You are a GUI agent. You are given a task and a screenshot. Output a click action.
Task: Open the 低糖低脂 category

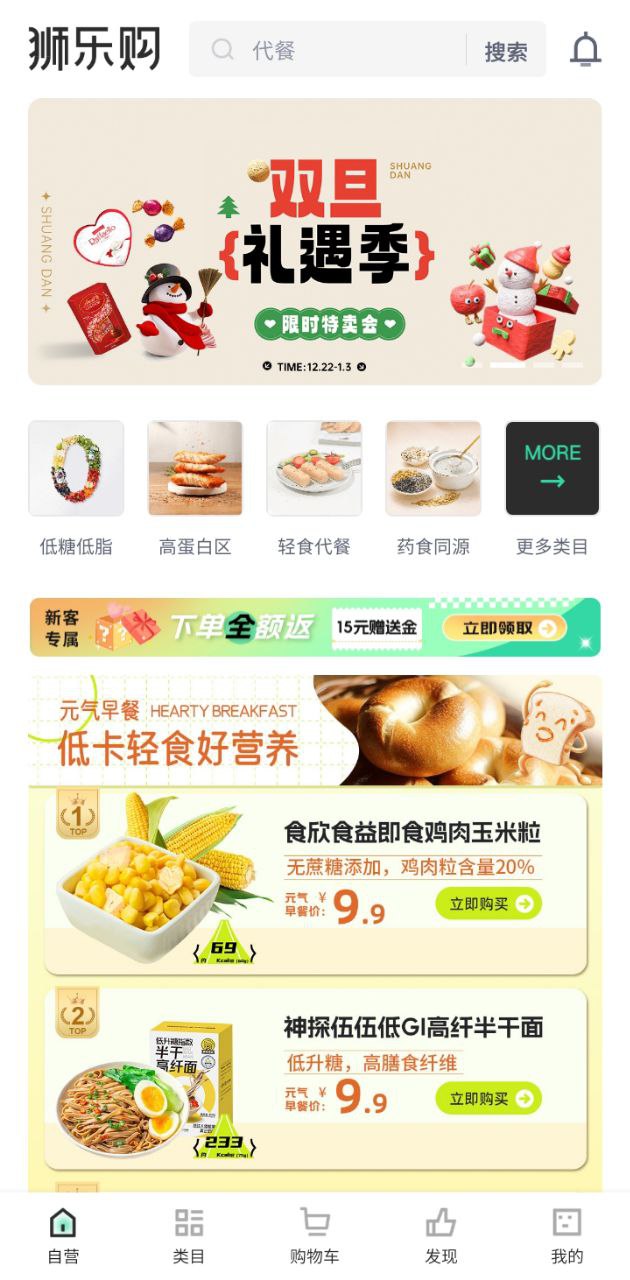[76, 469]
